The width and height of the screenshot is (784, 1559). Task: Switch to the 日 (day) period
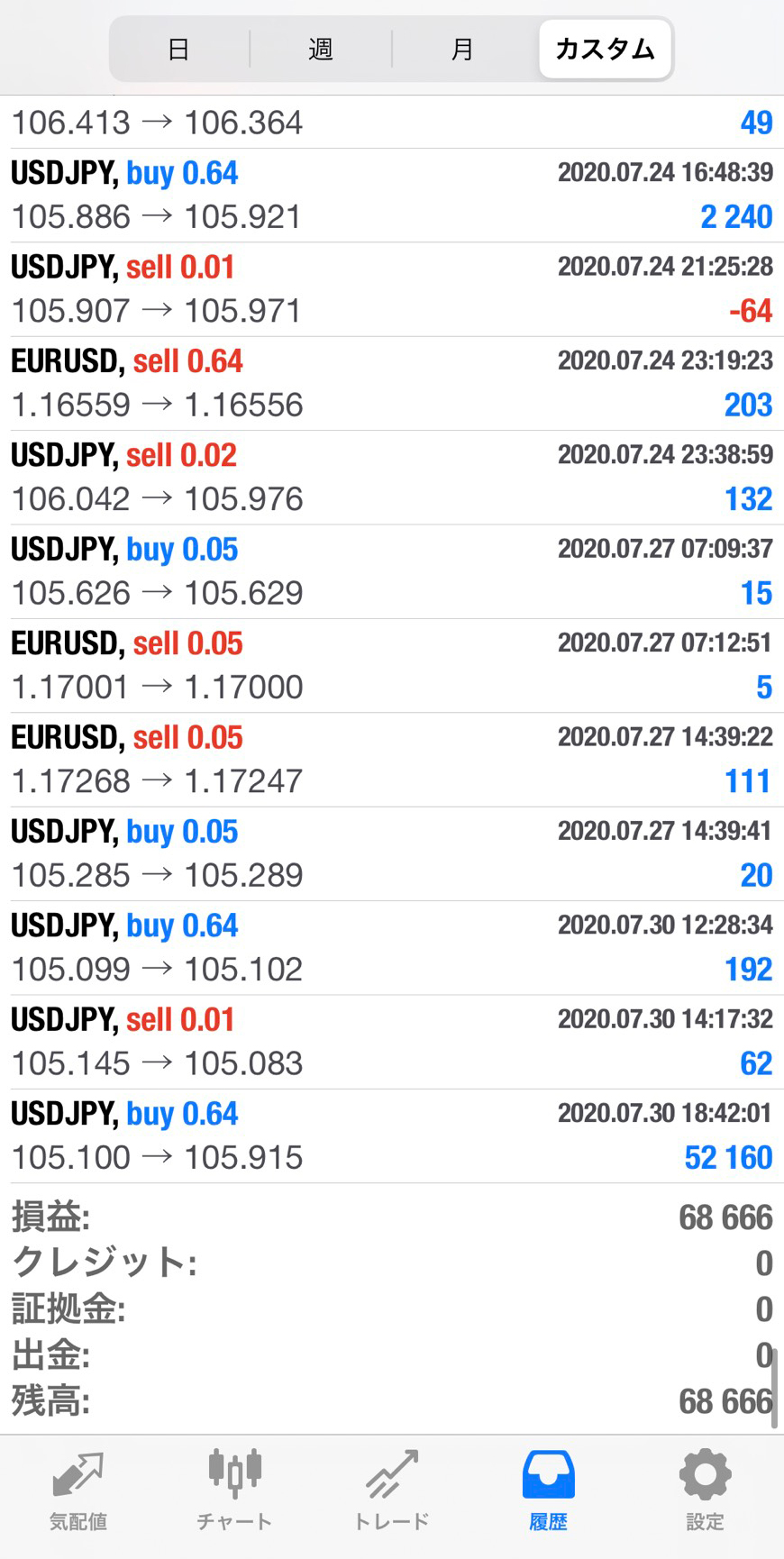click(x=178, y=49)
